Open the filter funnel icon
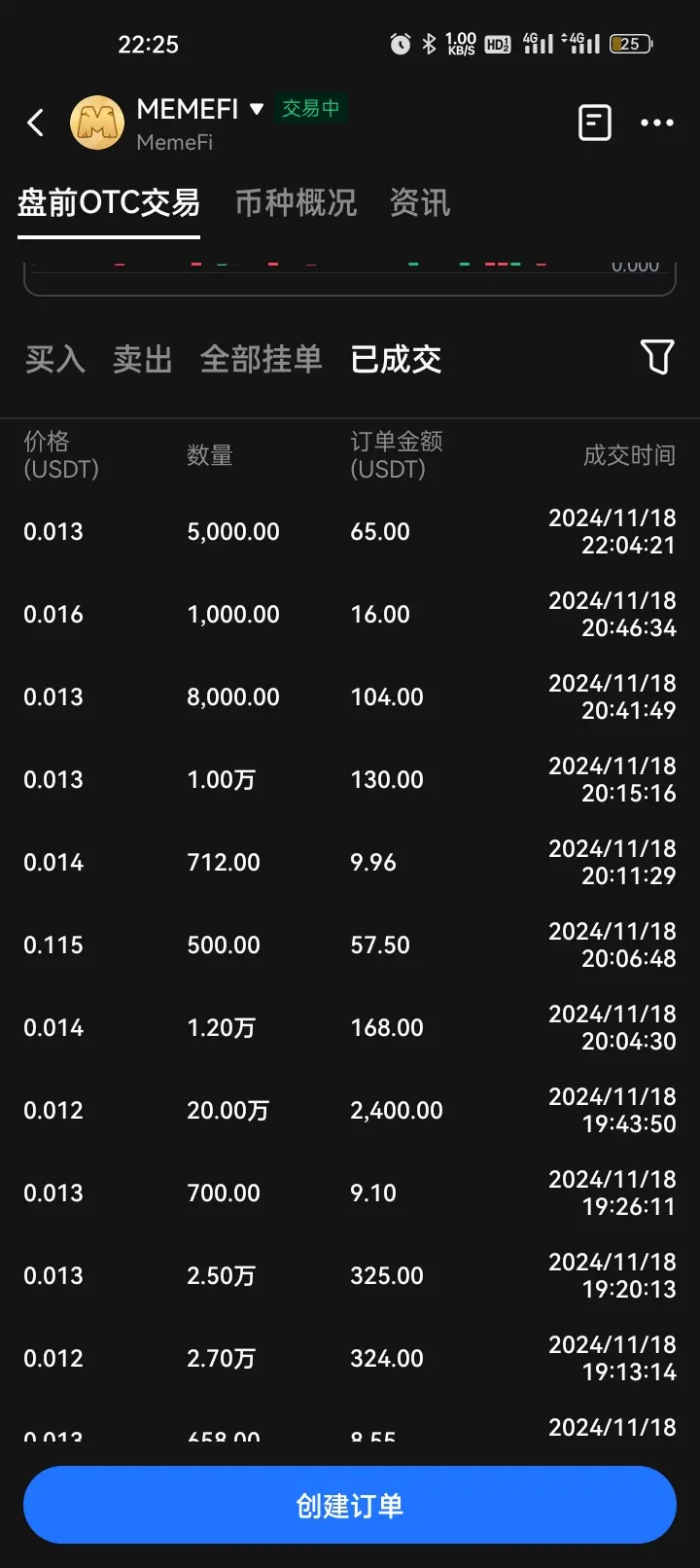700x1568 pixels. pos(657,357)
